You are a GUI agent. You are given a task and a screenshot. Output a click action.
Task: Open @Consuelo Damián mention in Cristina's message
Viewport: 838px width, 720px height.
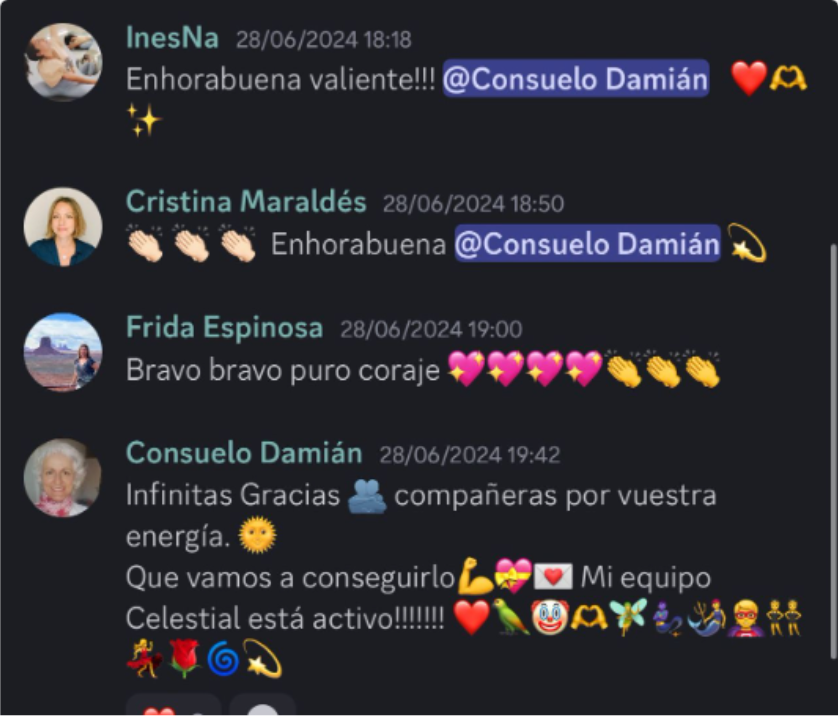[587, 244]
